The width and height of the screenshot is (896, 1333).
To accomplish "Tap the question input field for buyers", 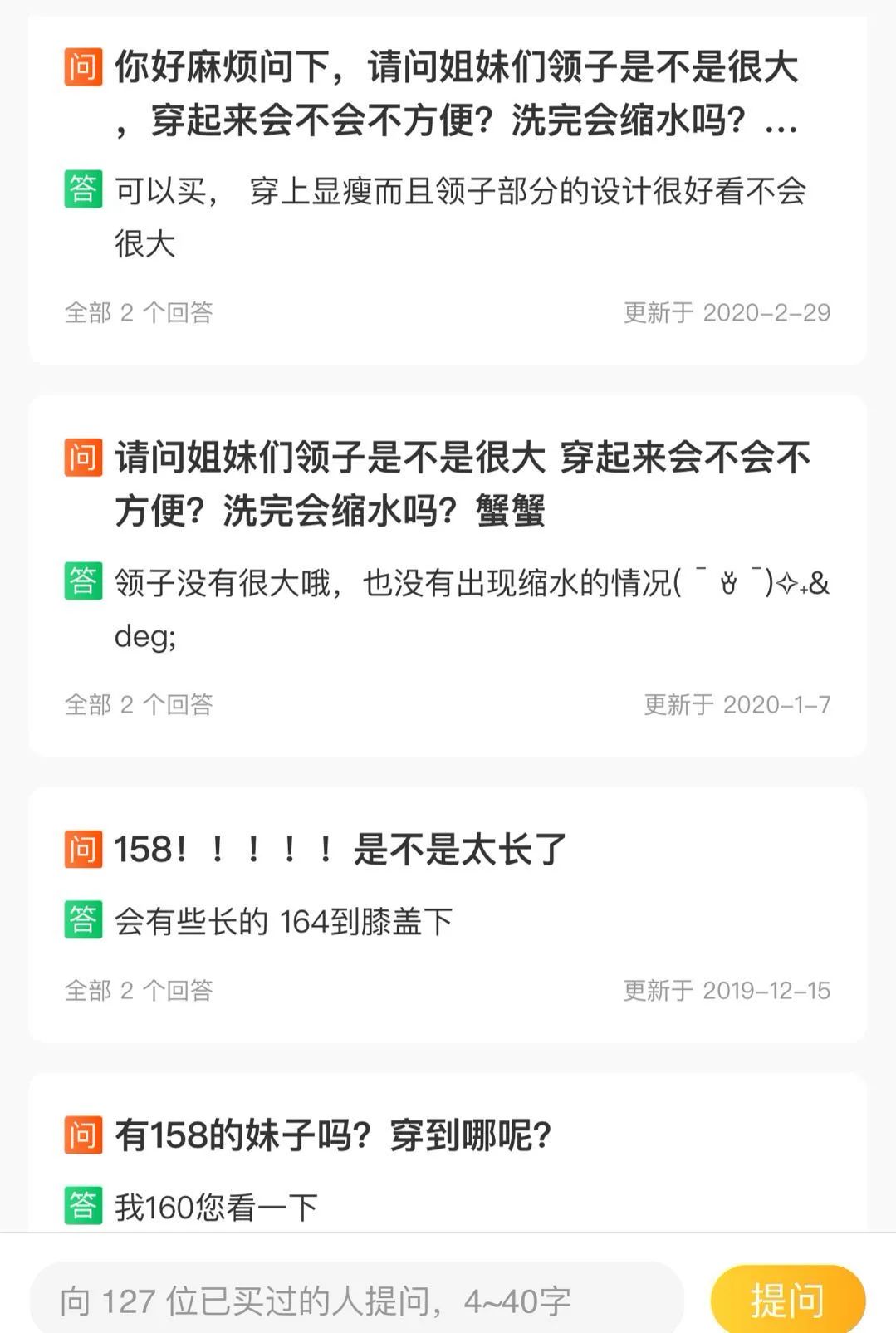I will [x=357, y=1301].
